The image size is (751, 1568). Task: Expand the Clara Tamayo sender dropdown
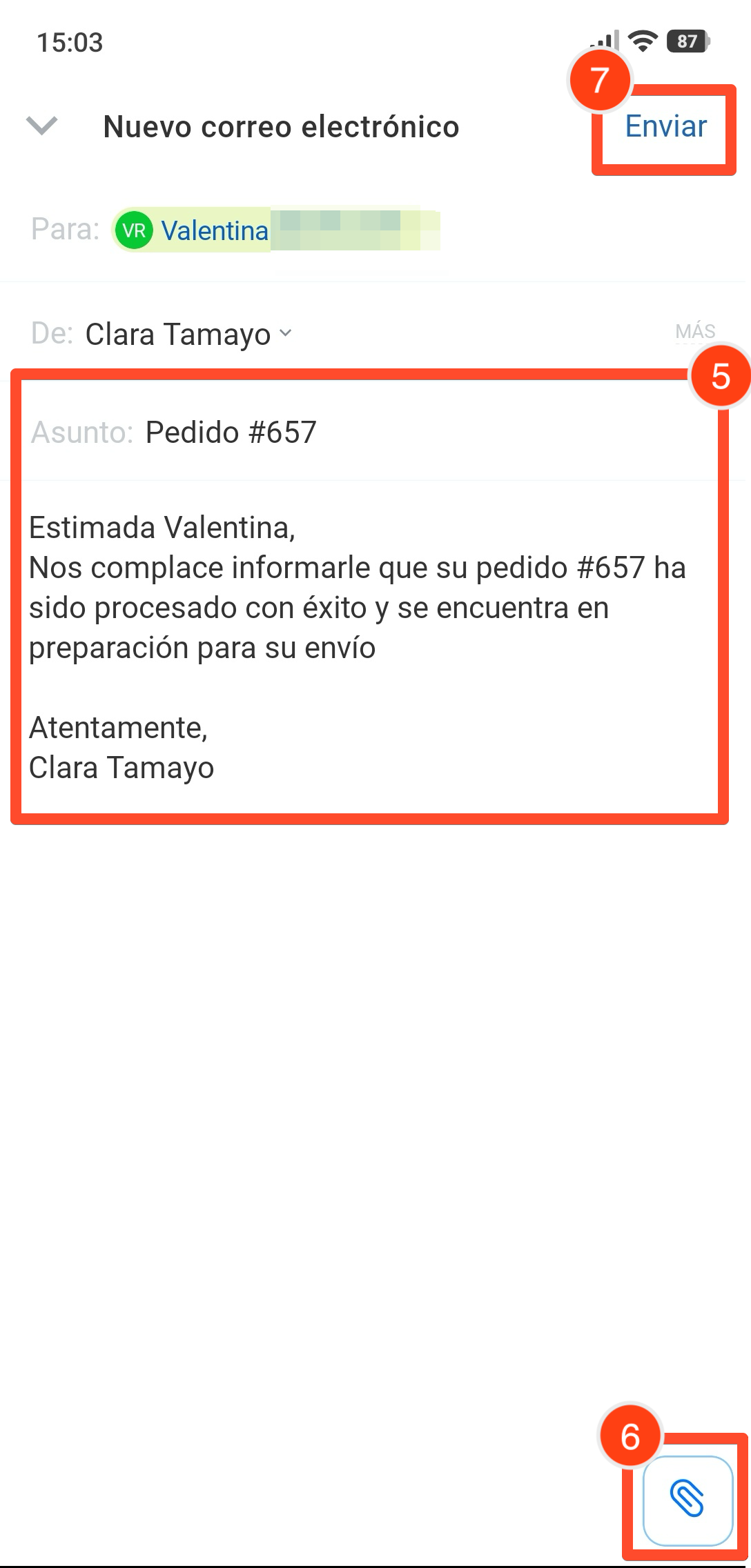[285, 334]
